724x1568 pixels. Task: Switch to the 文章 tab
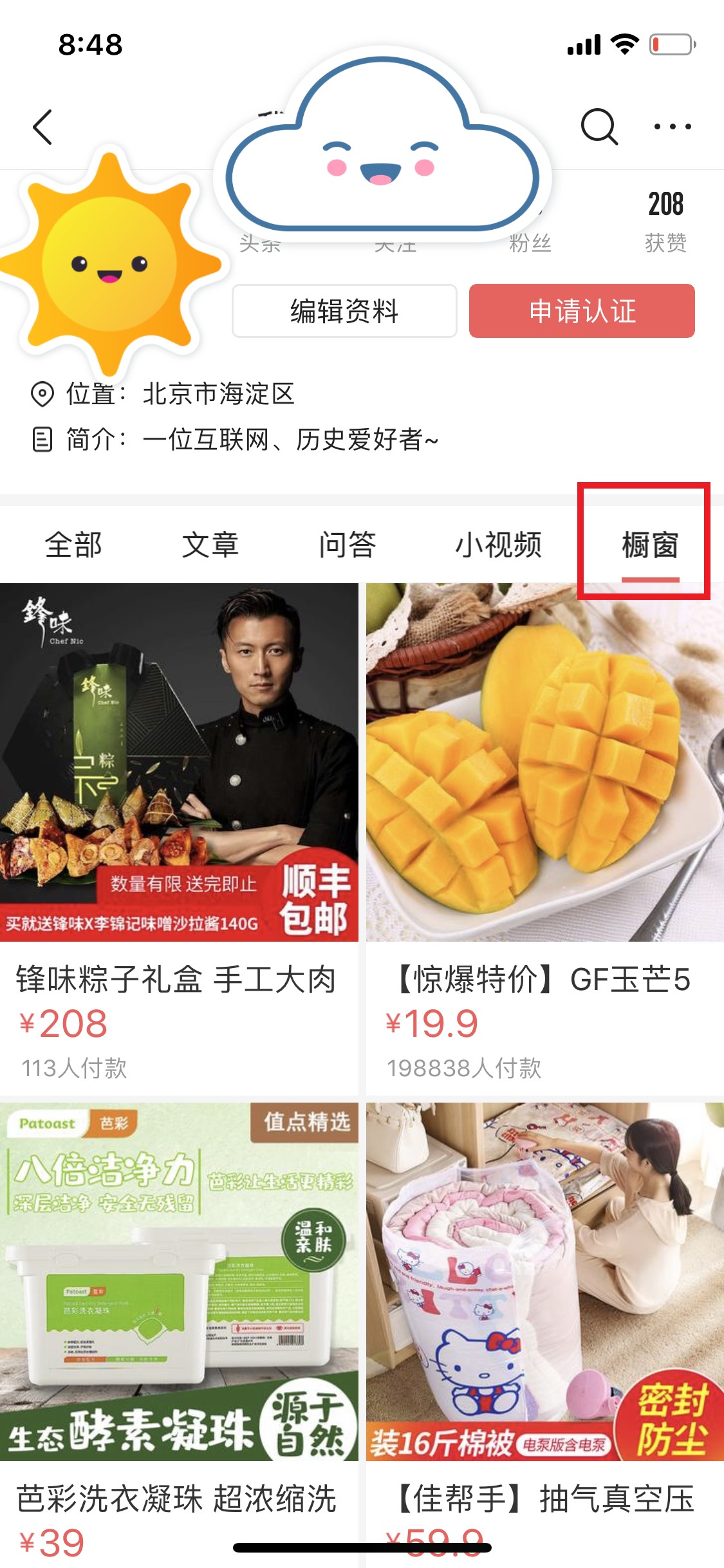click(x=211, y=545)
